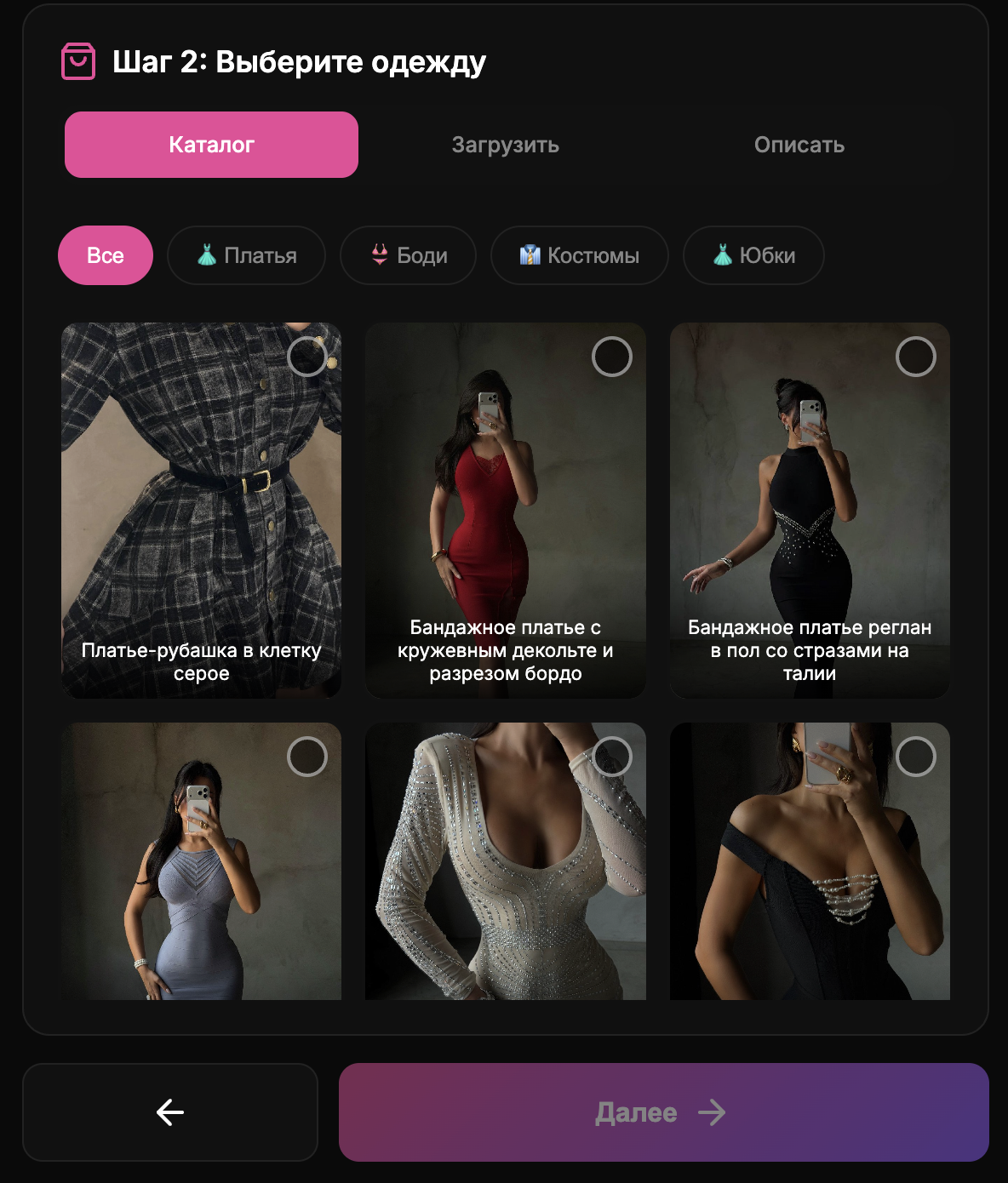The height and width of the screenshot is (1183, 1008).
Task: Go back with the left arrow button
Action: pyautogui.click(x=170, y=1112)
